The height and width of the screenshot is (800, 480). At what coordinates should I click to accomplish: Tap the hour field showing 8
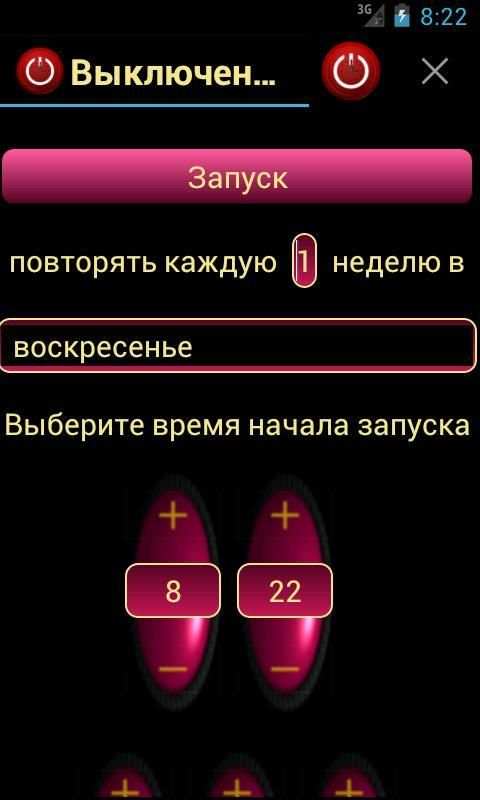click(x=173, y=591)
